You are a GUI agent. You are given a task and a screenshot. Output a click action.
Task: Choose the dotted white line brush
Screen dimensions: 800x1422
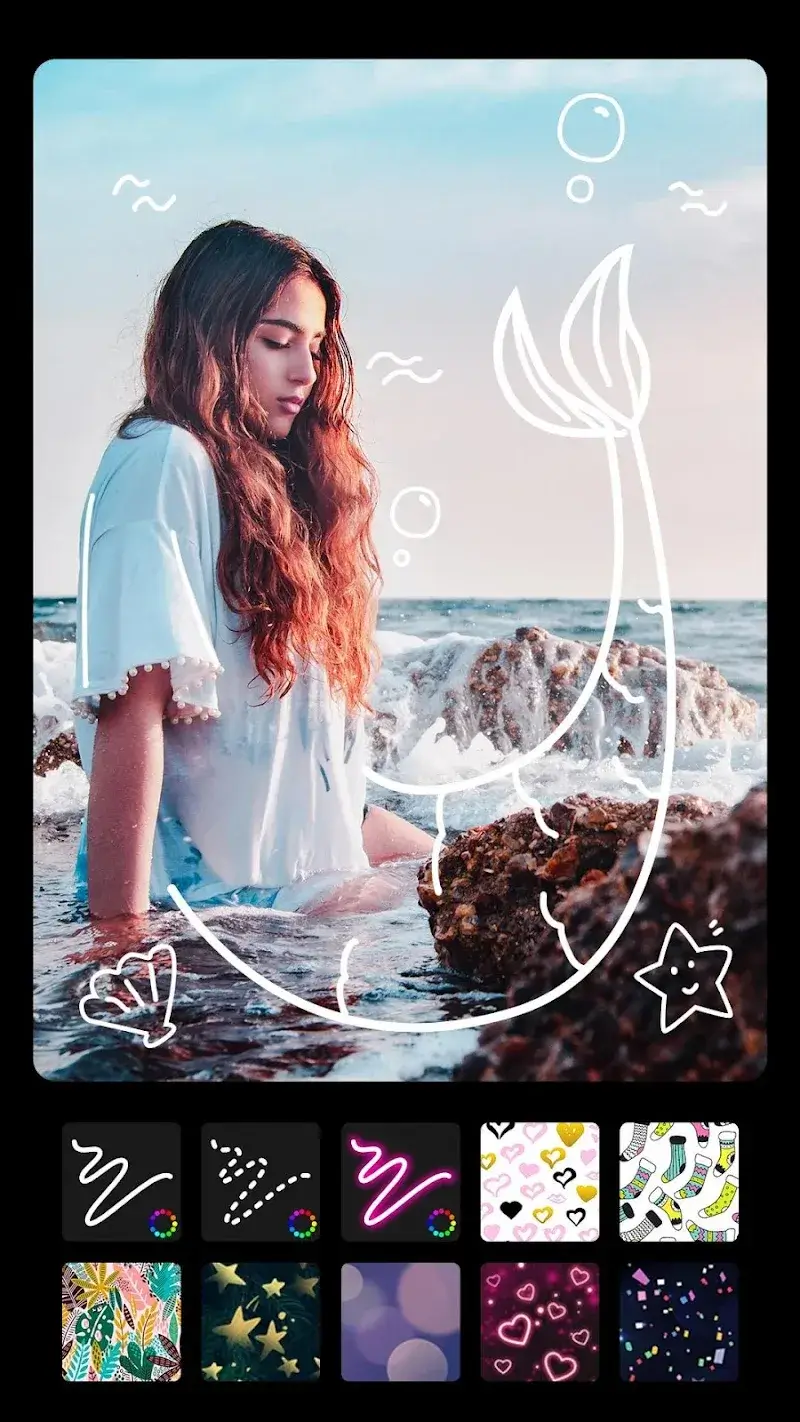click(255, 1178)
